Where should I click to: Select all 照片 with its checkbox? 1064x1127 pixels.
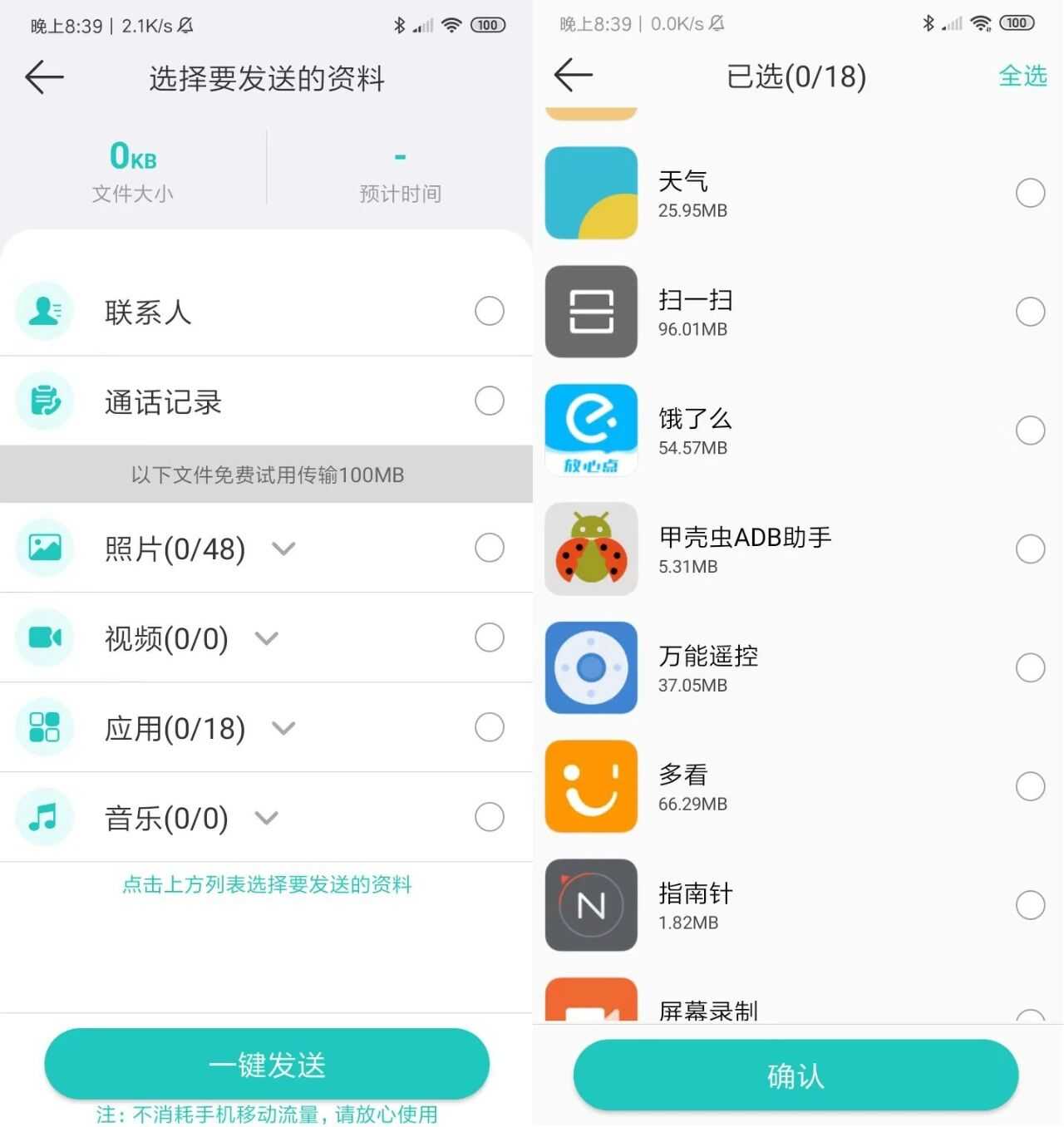point(489,549)
